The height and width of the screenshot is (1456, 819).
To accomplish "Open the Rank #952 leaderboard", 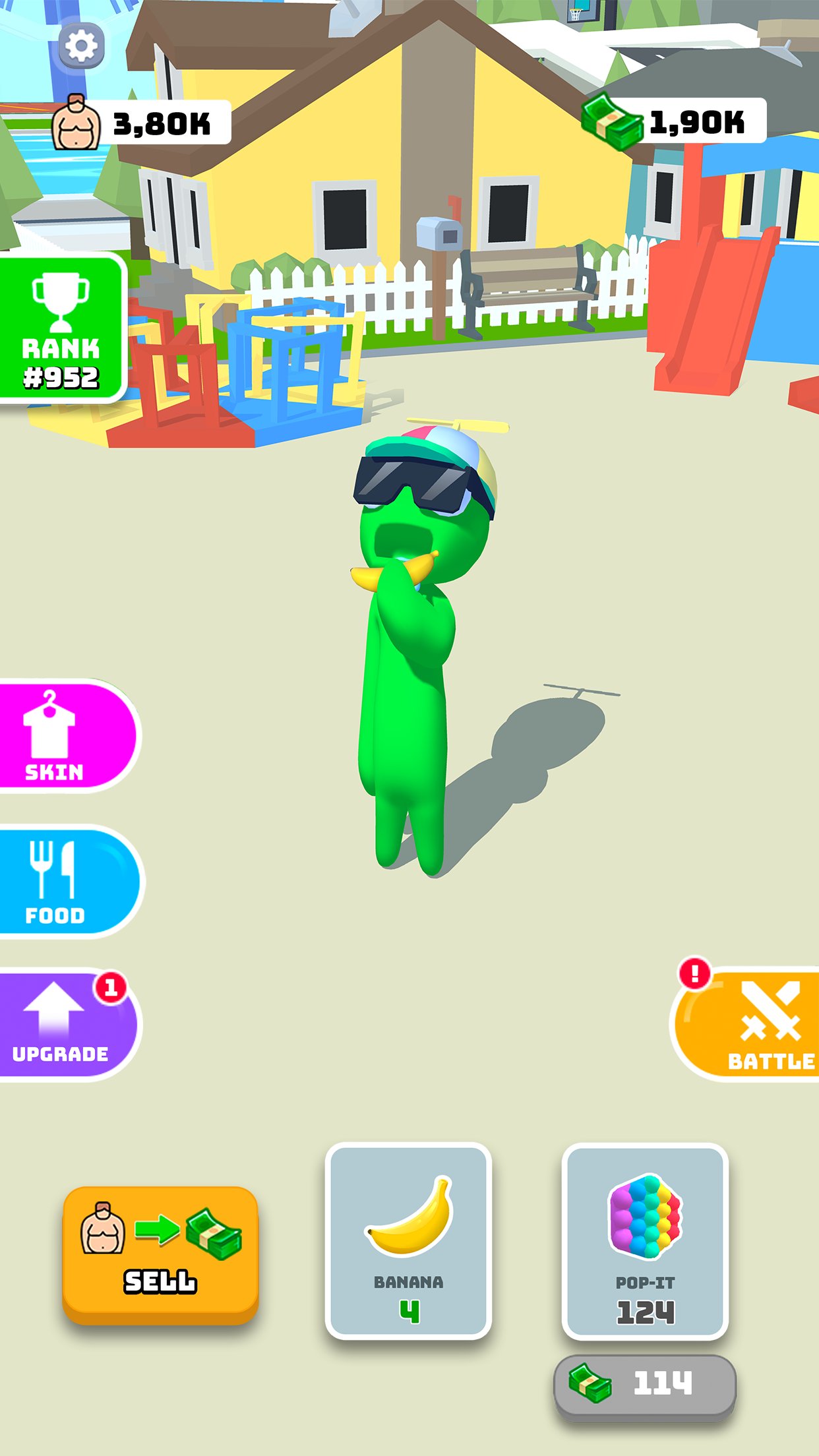I will point(61,329).
